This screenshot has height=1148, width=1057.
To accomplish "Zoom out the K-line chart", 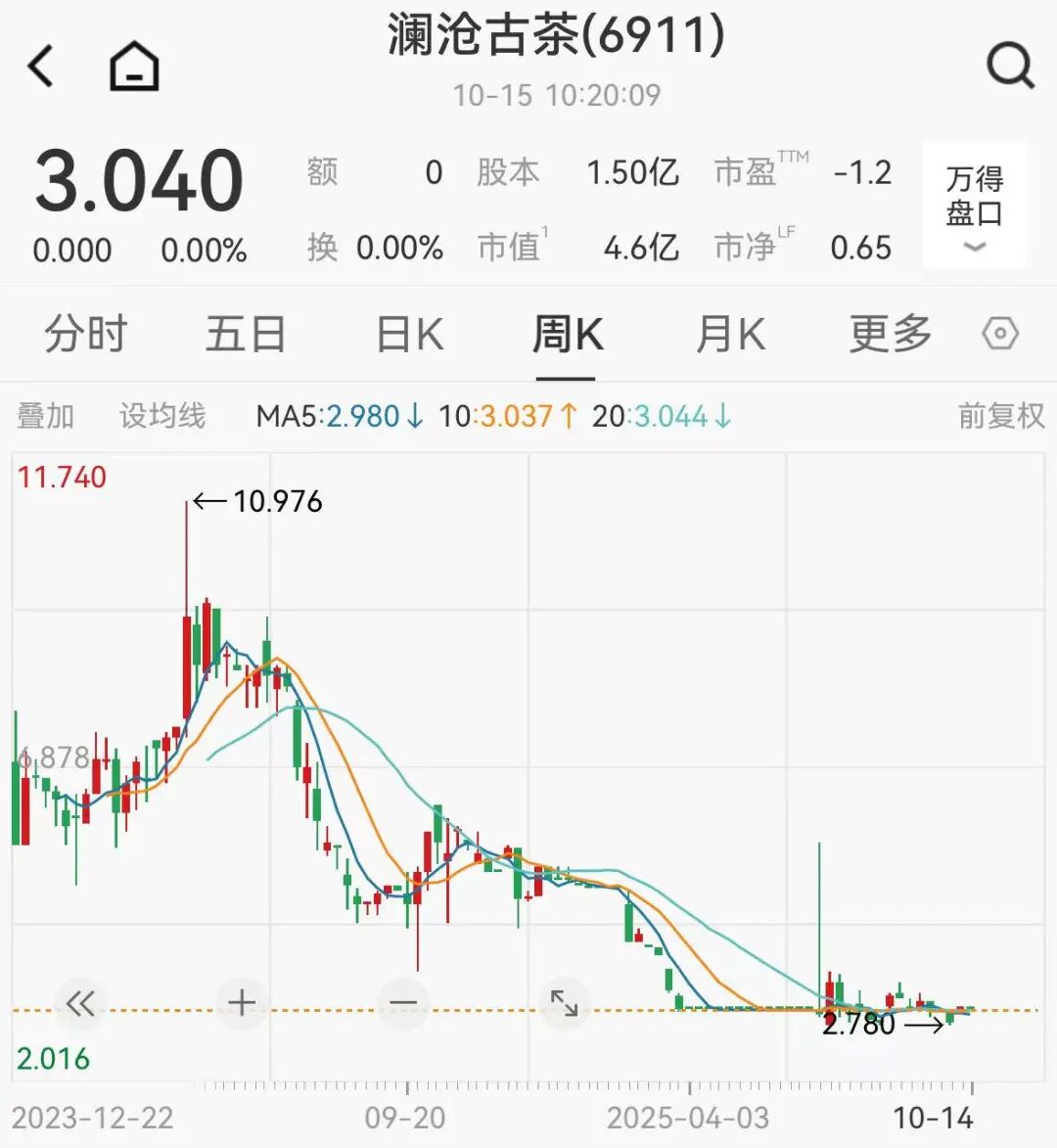I will tap(403, 1003).
